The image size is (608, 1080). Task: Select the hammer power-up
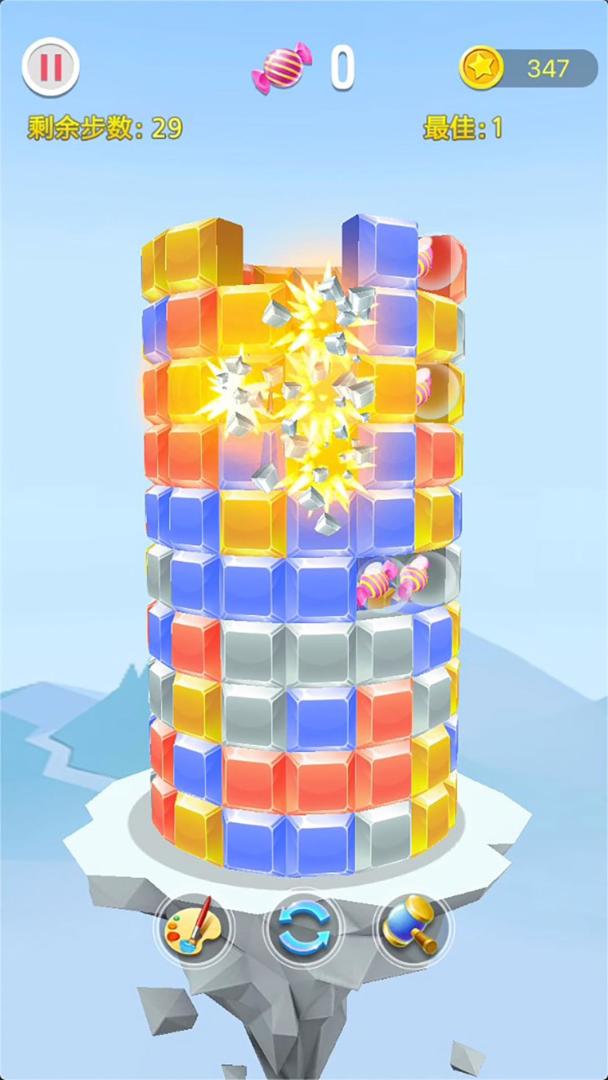(412, 928)
